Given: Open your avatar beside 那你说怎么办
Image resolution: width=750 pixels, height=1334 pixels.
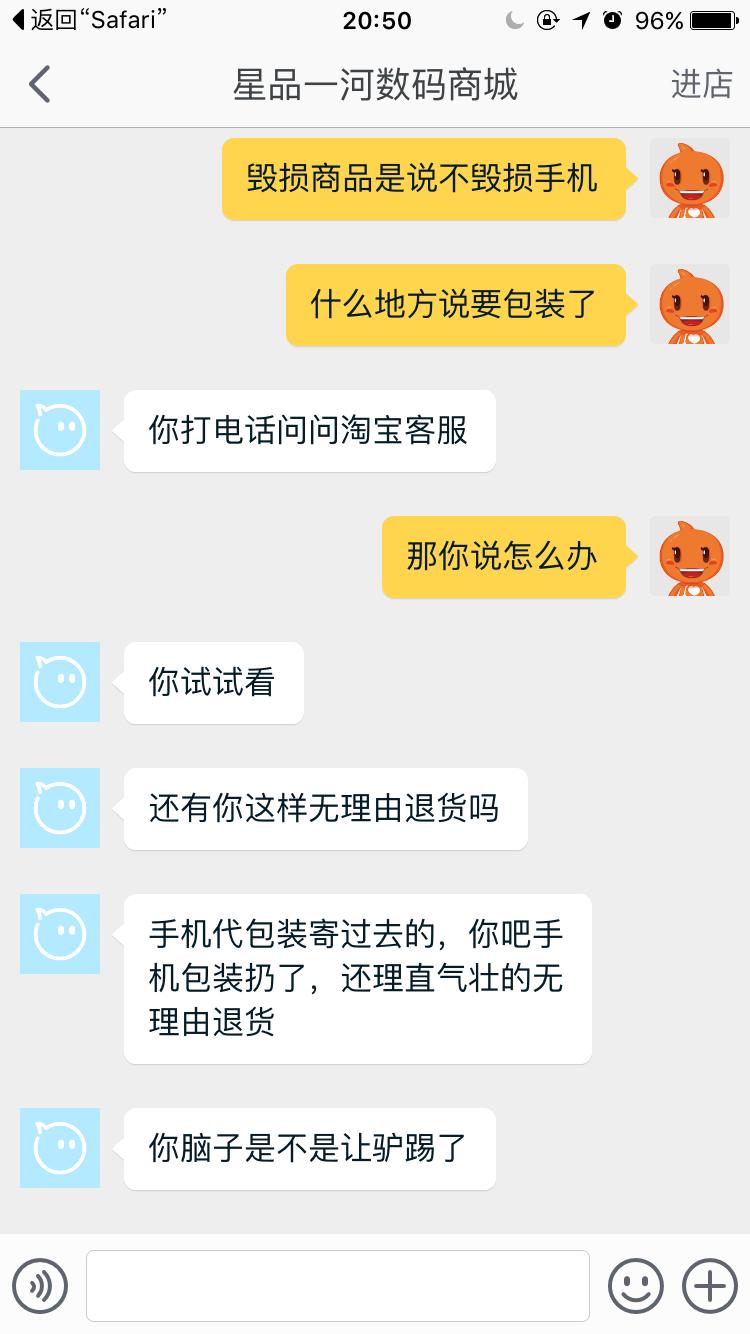Looking at the screenshot, I should [690, 556].
